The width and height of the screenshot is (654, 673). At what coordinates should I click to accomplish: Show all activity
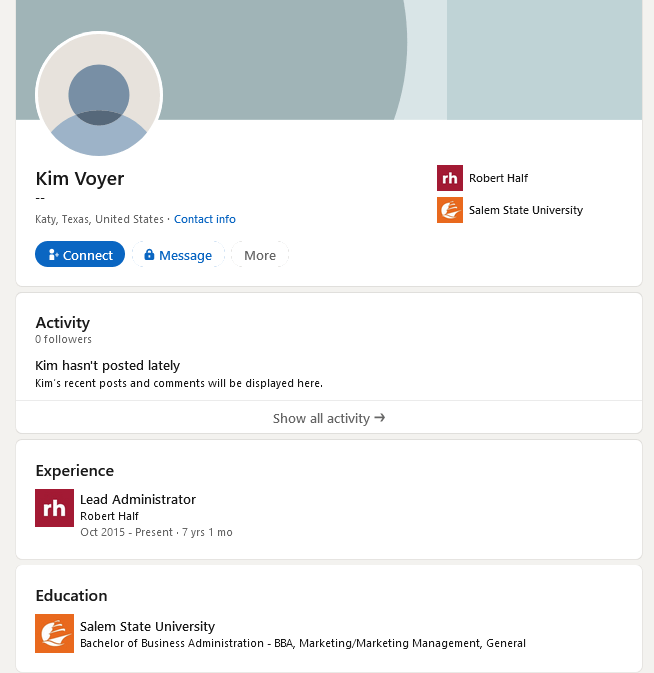click(328, 418)
